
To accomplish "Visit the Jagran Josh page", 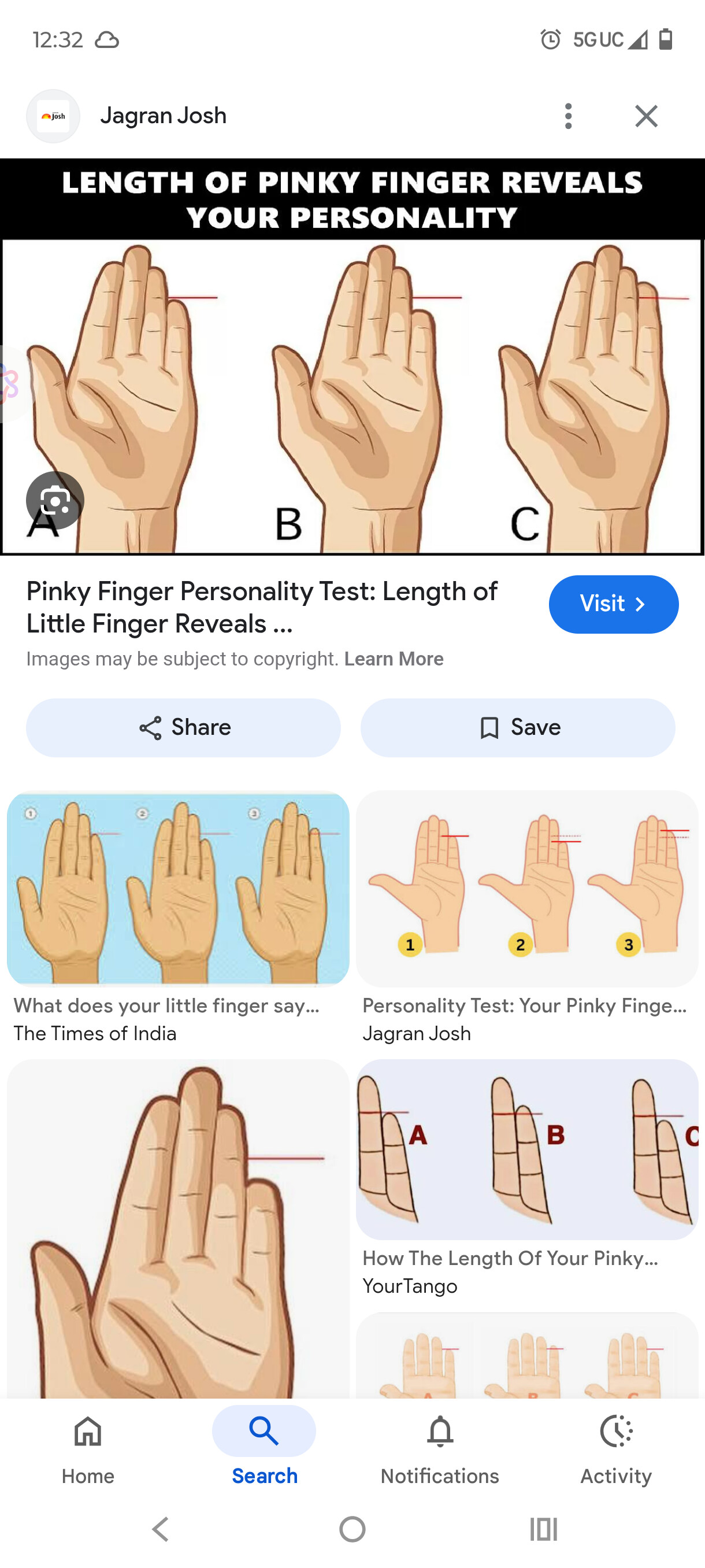I will pyautogui.click(x=613, y=604).
